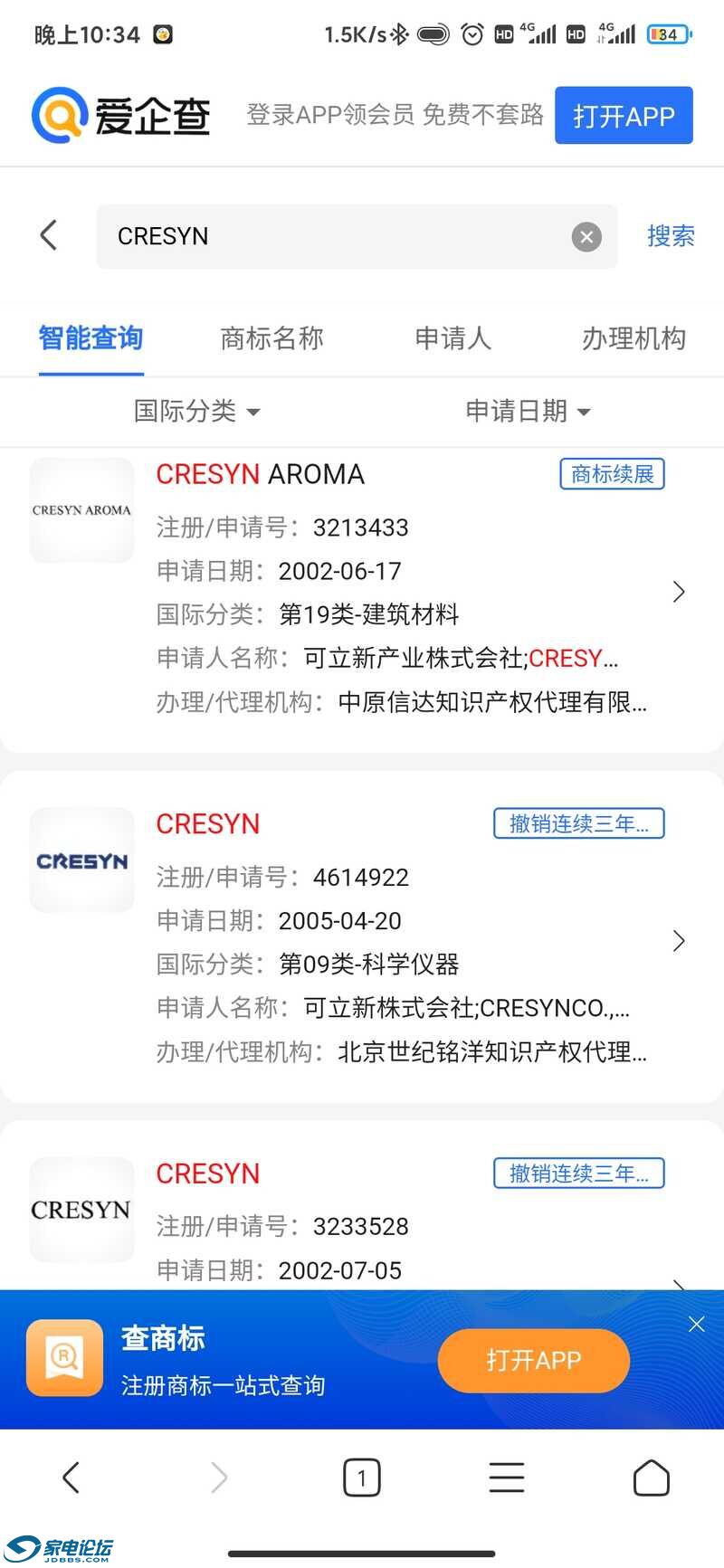The height and width of the screenshot is (1568, 724).
Task: Expand the 申请日期 filter dropdown
Action: point(528,412)
